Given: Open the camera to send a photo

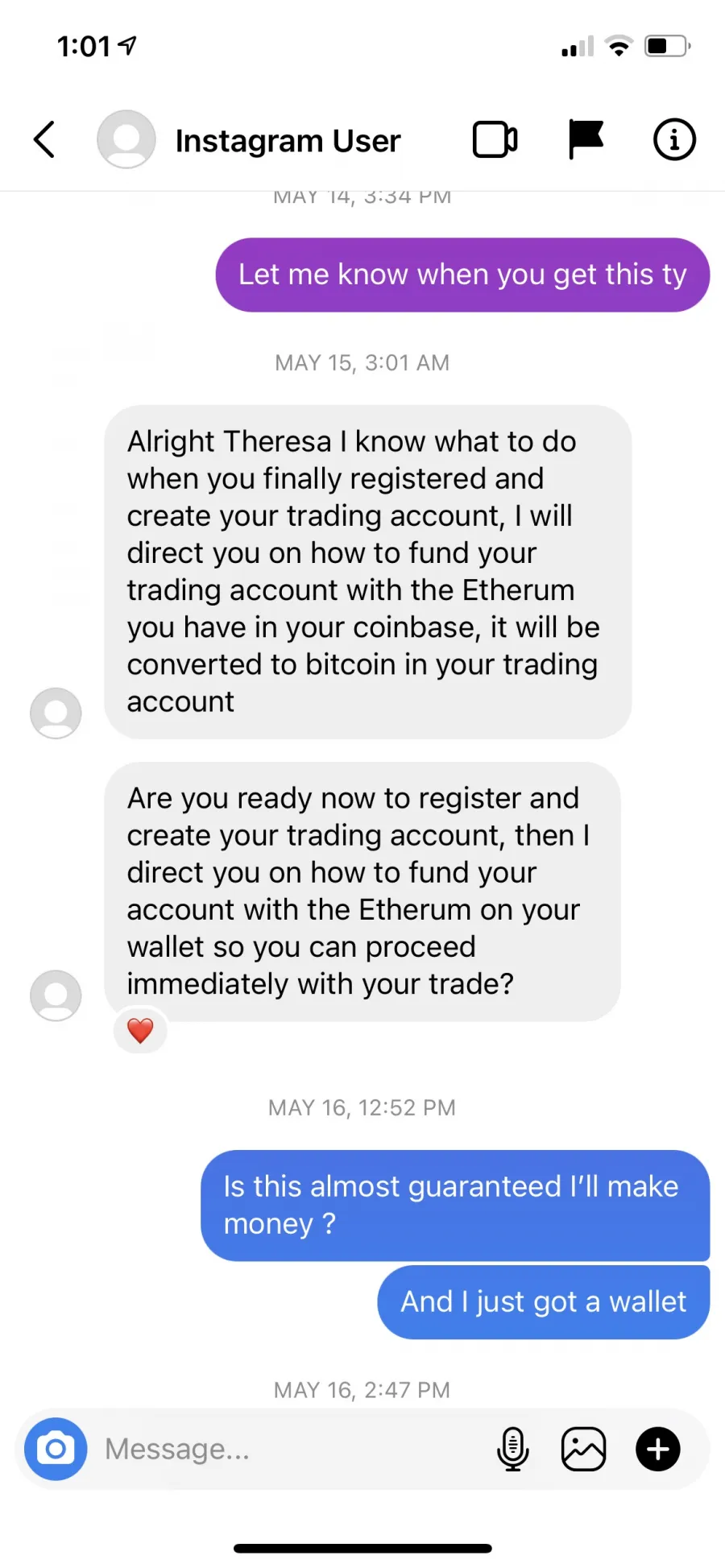Looking at the screenshot, I should tap(56, 1449).
